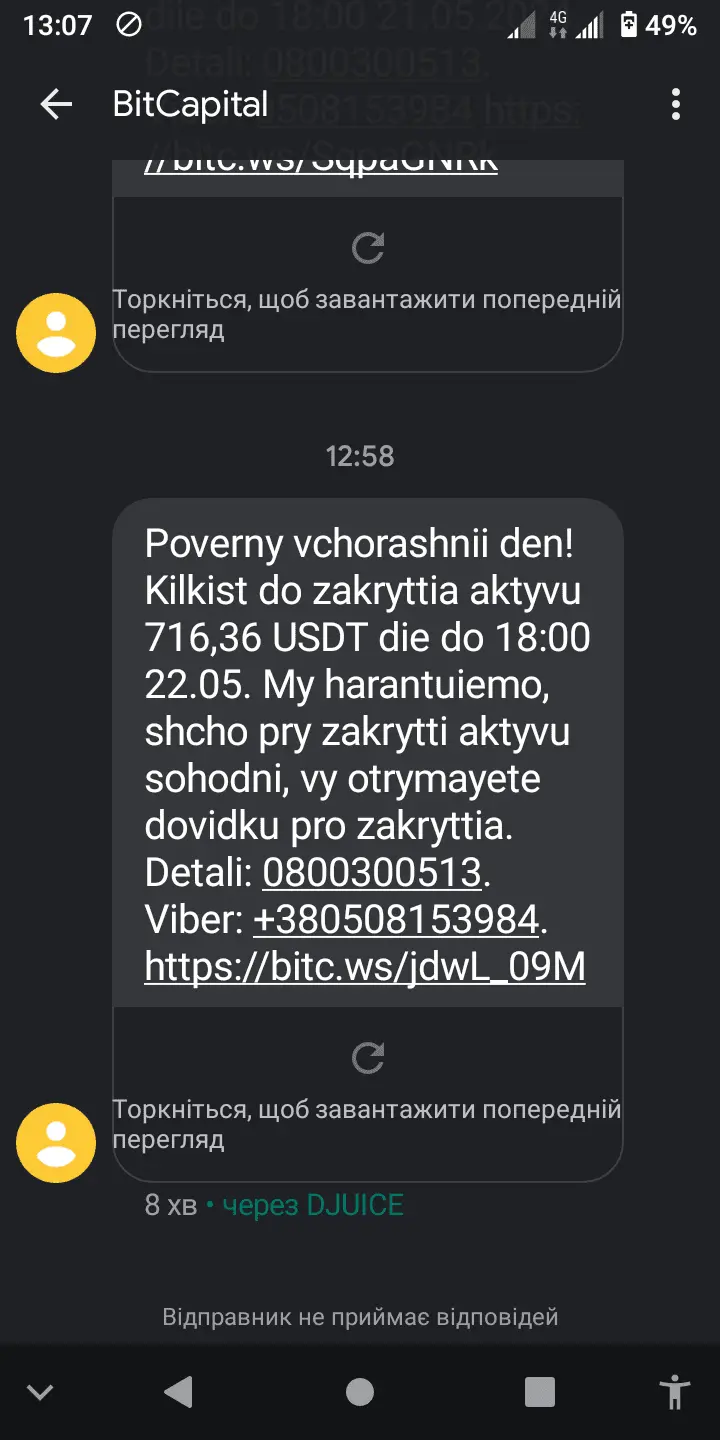The height and width of the screenshot is (1440, 720).
Task: Open Viber number +380508153984
Action: tap(396, 920)
